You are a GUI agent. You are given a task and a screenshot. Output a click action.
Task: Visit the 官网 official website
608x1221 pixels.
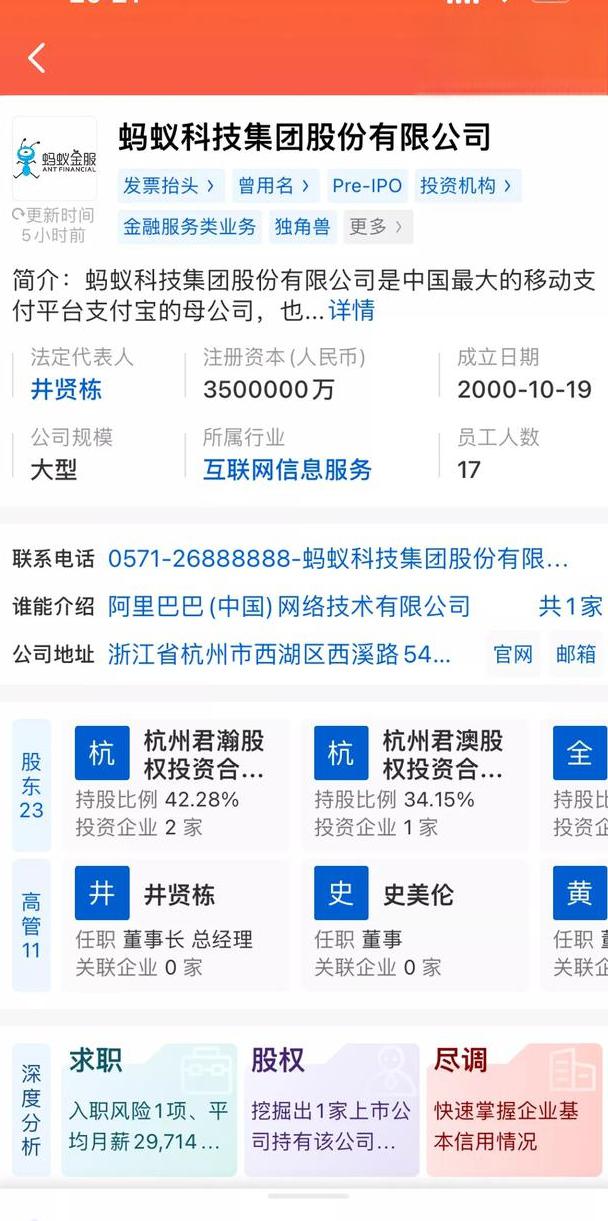click(513, 654)
